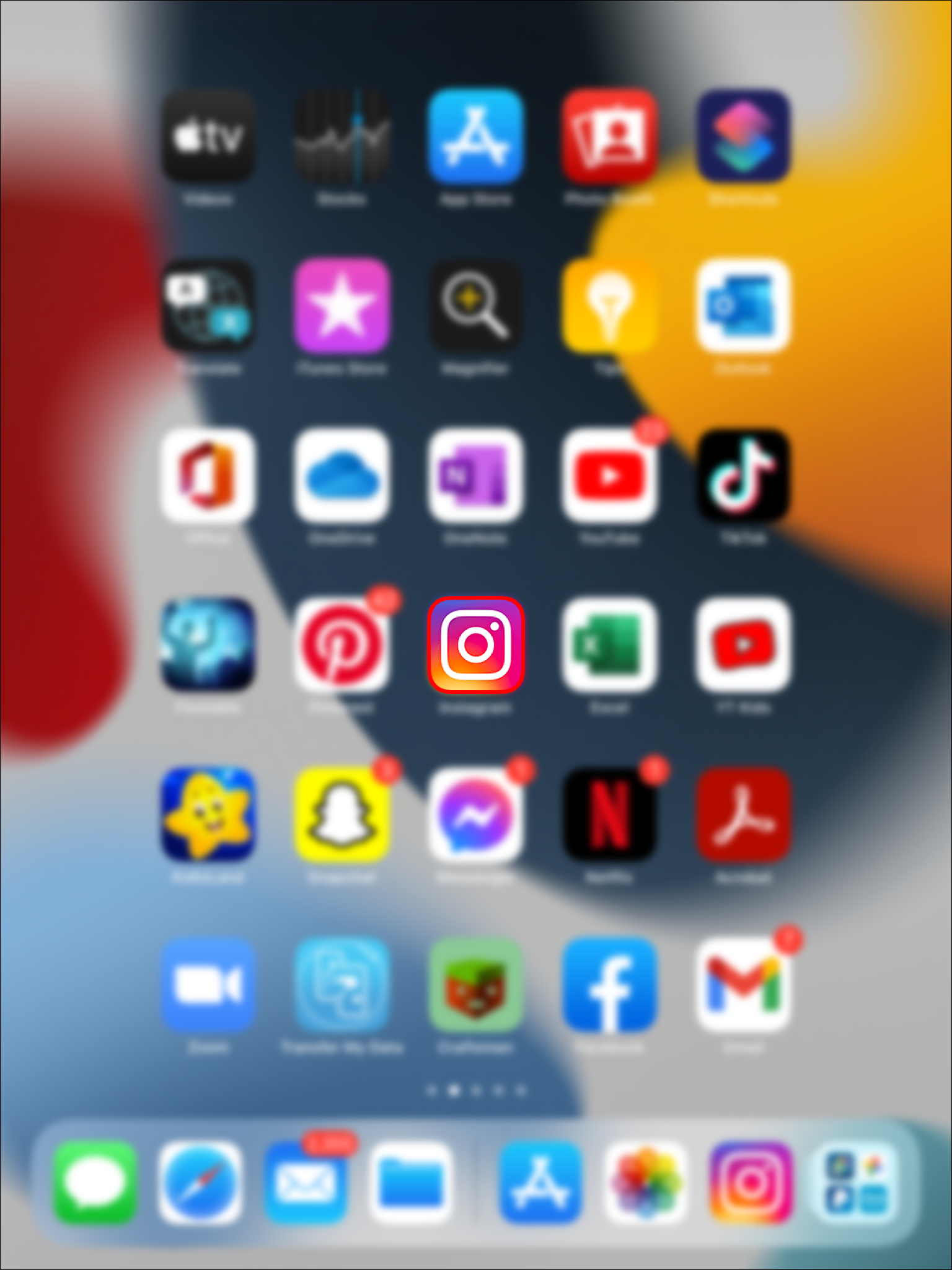Open the Facebook app
The image size is (952, 1270).
610,985
